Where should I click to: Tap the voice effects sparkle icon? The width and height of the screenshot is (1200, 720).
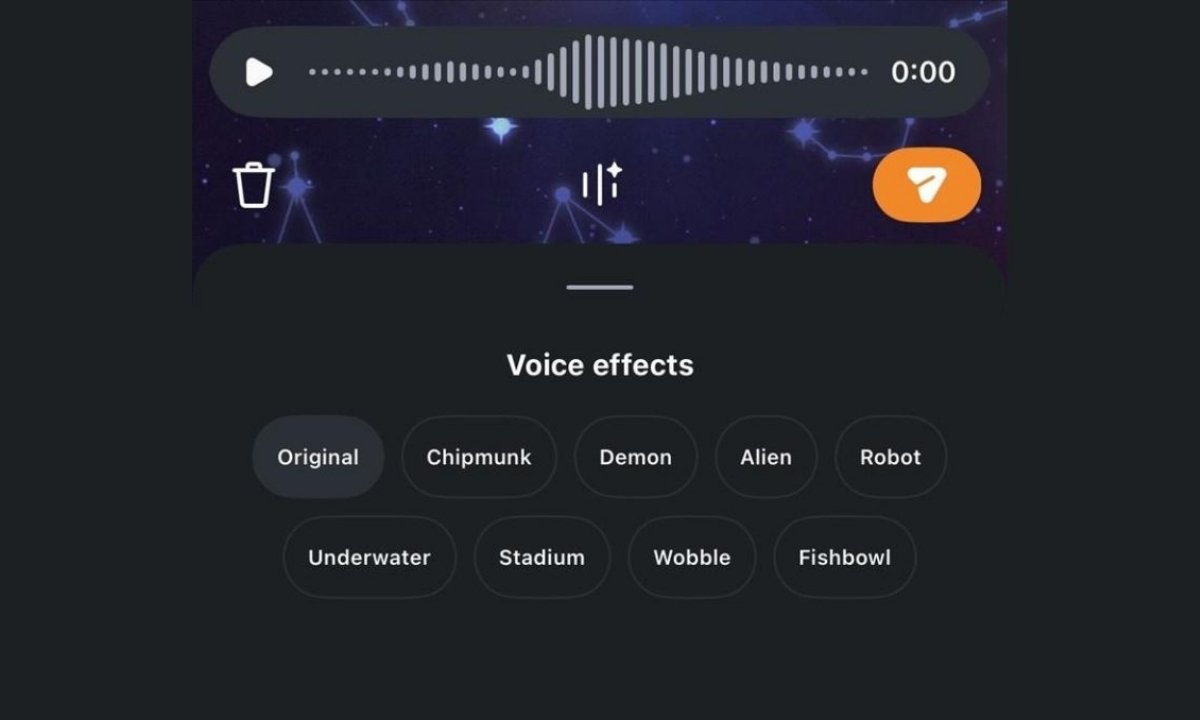pyautogui.click(x=601, y=185)
